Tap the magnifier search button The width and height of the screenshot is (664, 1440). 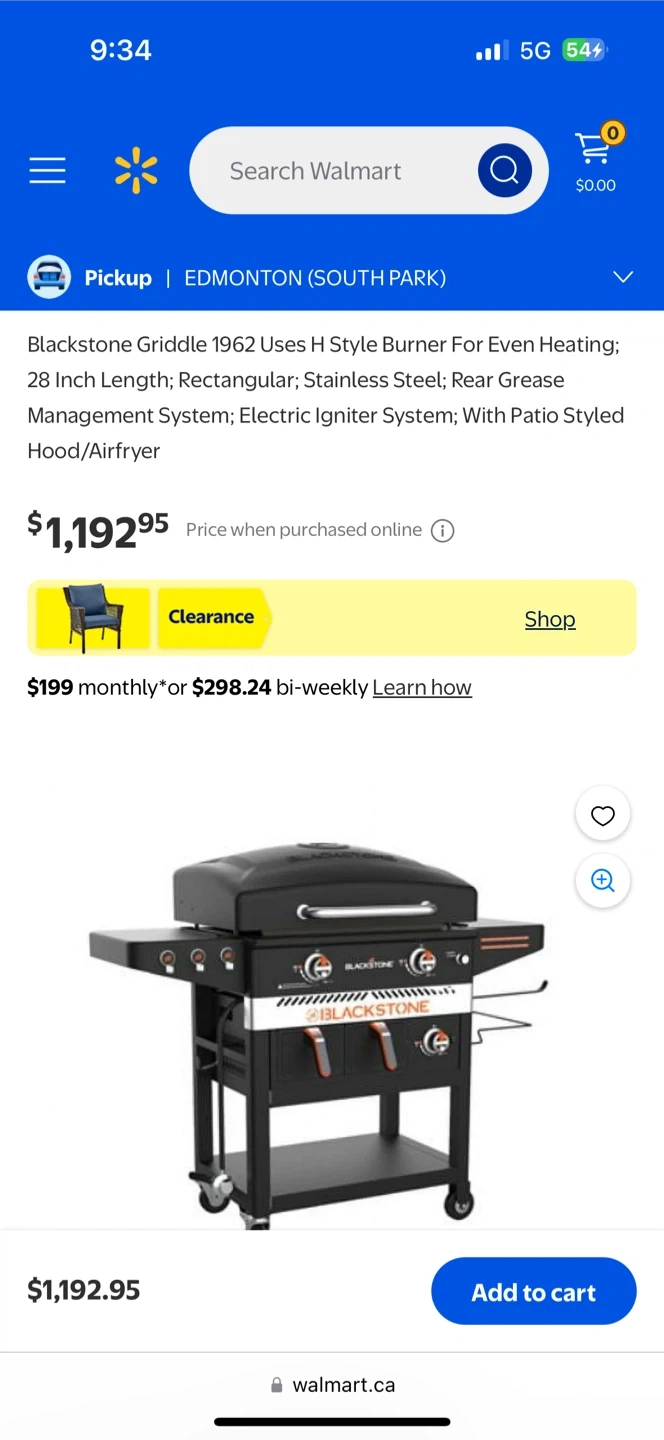(504, 171)
